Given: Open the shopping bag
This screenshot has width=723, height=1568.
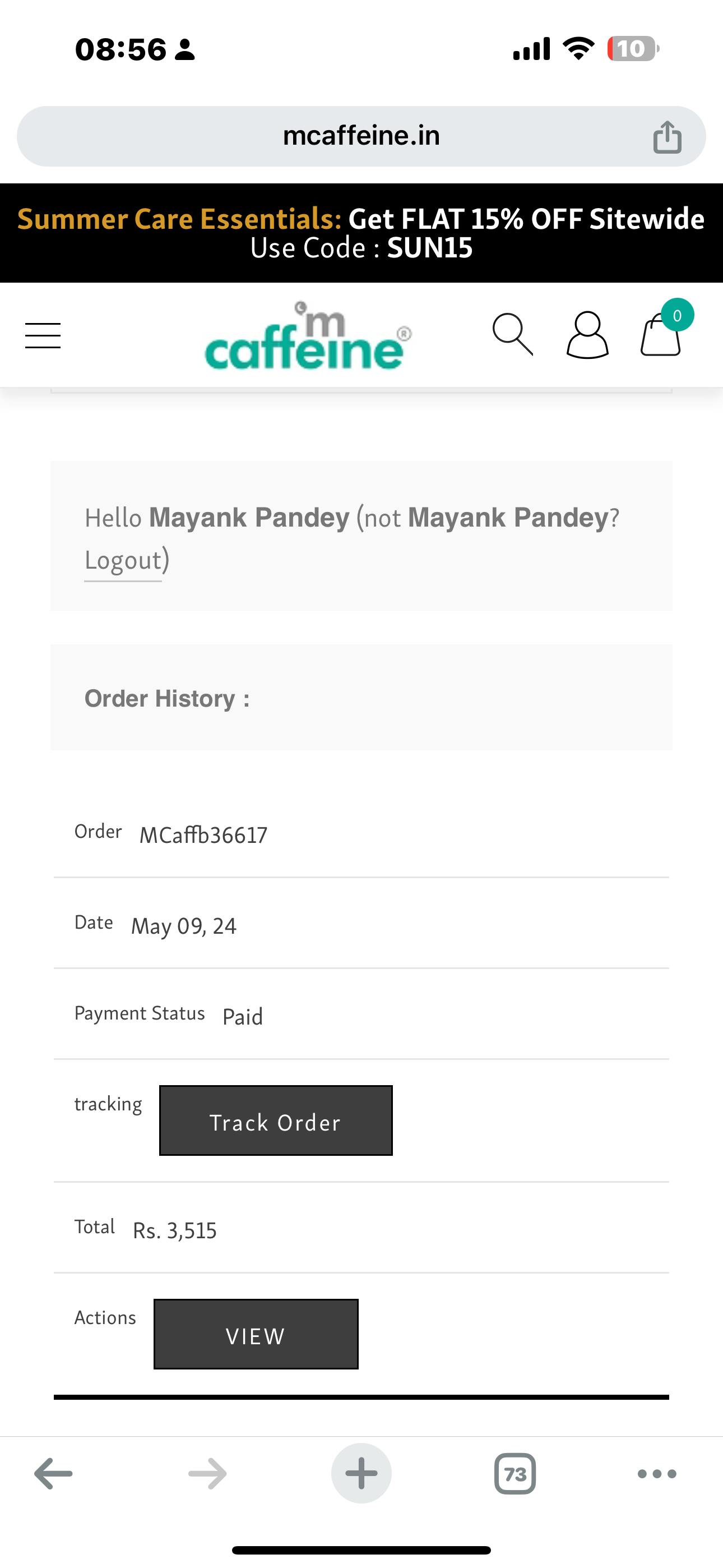Looking at the screenshot, I should (x=661, y=334).
